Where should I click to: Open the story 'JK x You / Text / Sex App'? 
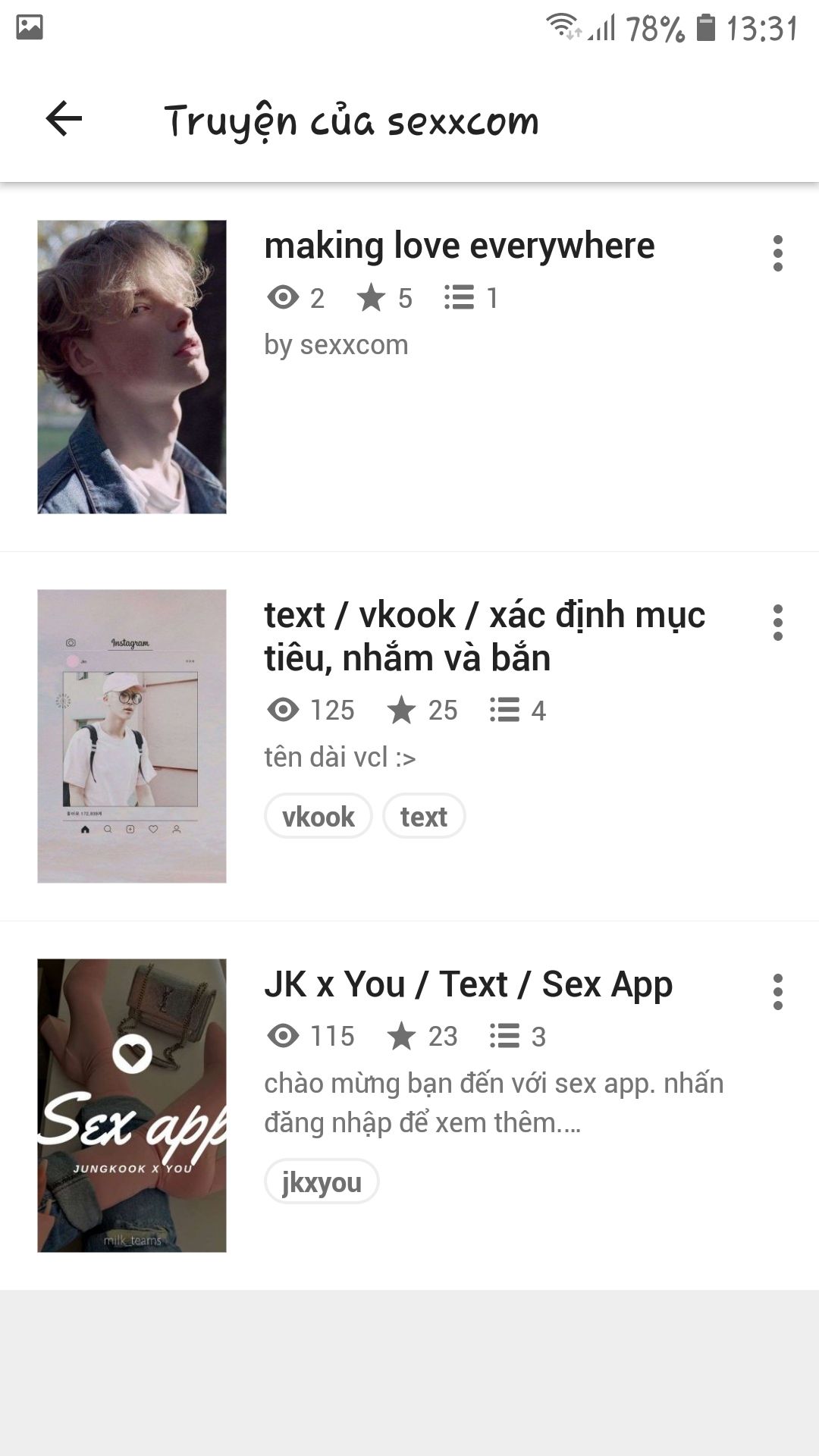coord(468,984)
